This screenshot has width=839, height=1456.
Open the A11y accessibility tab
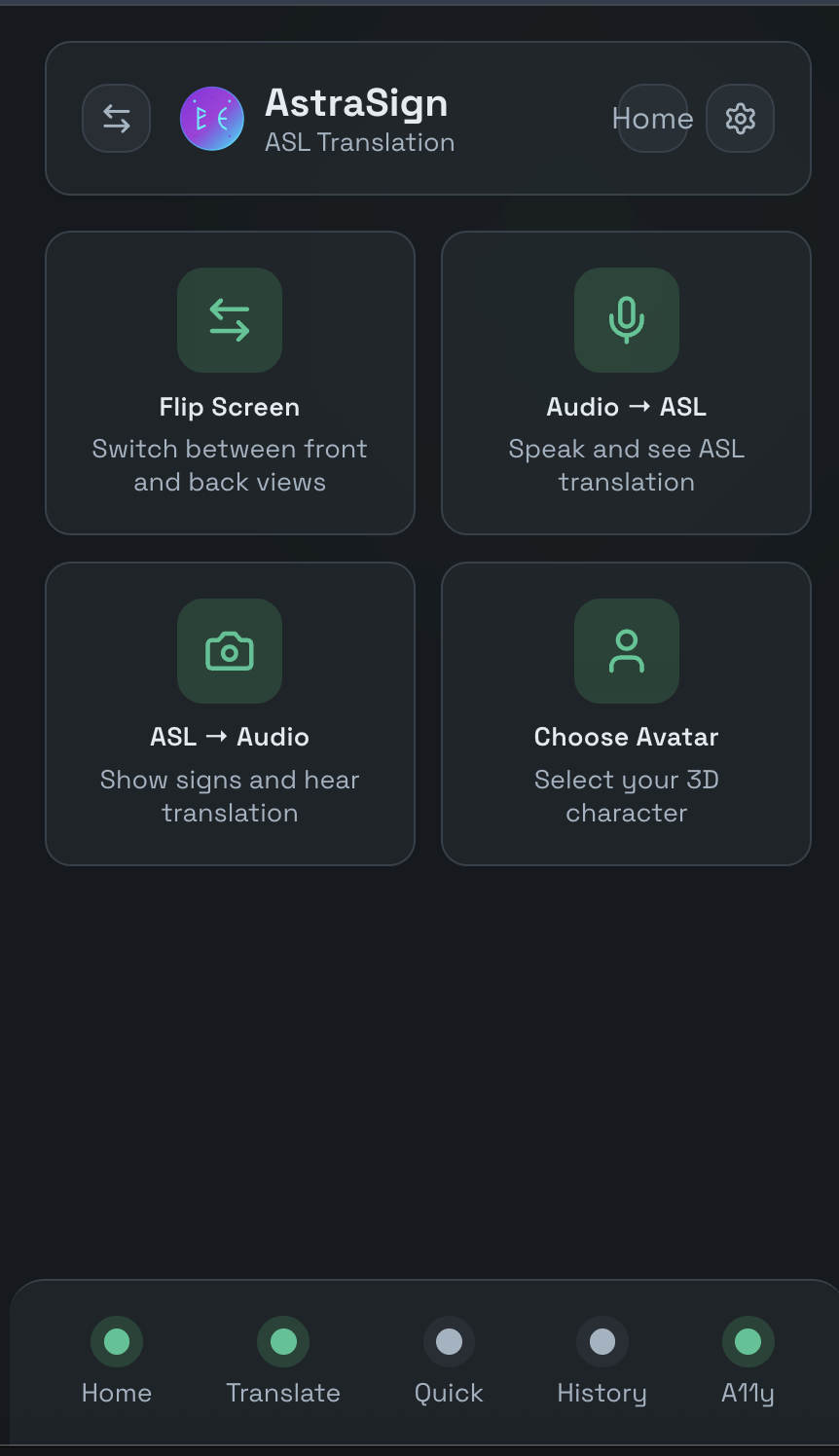coord(748,1362)
